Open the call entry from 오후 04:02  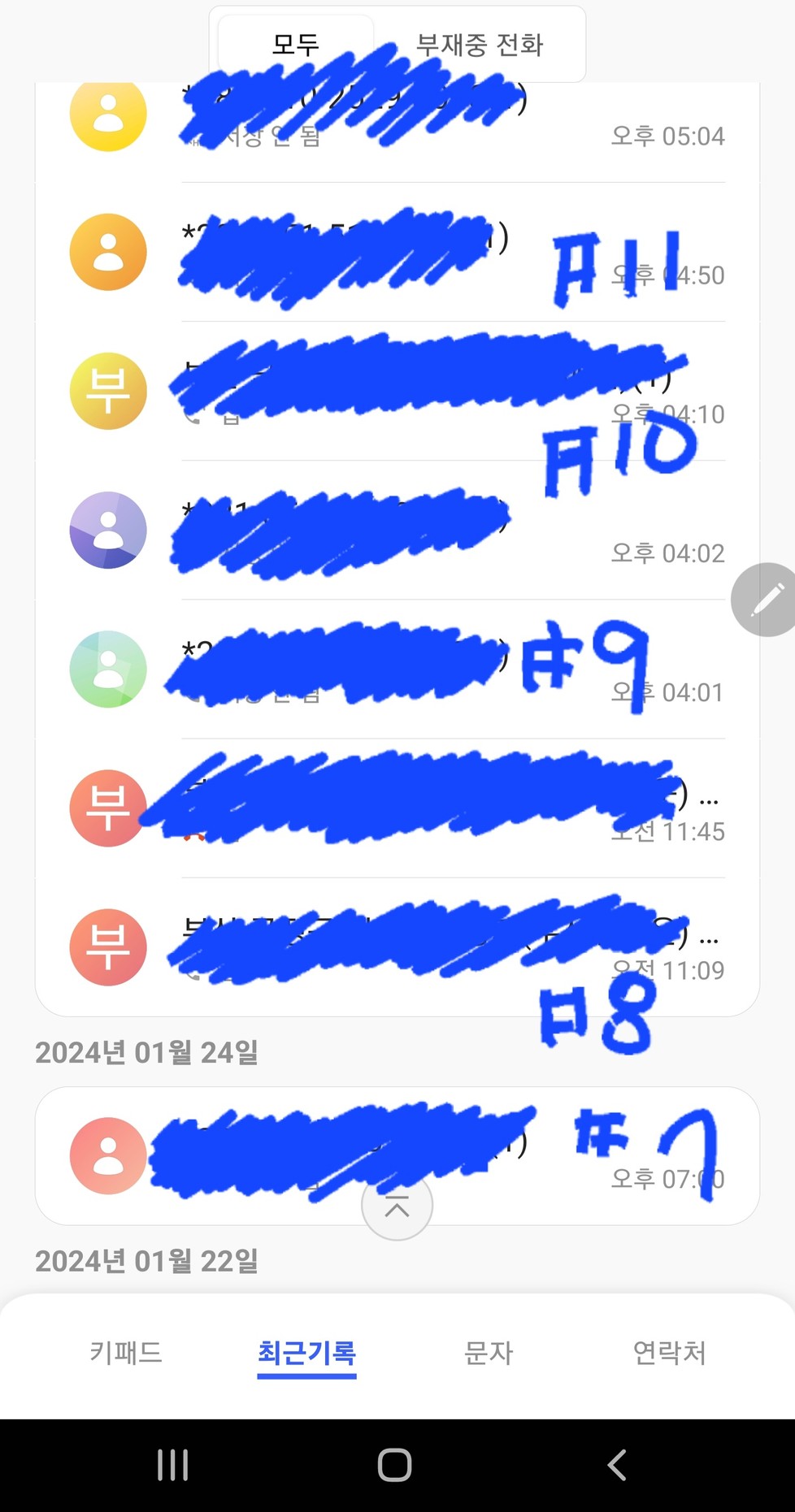[397, 531]
